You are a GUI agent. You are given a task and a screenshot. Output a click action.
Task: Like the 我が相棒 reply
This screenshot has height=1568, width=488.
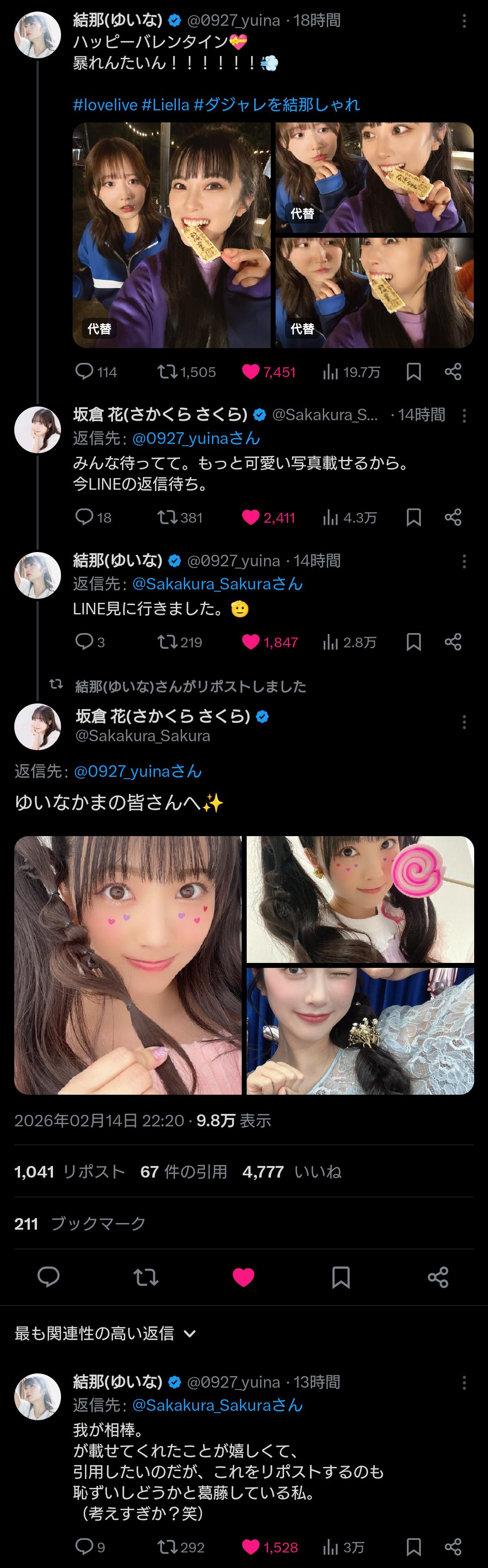click(251, 1547)
